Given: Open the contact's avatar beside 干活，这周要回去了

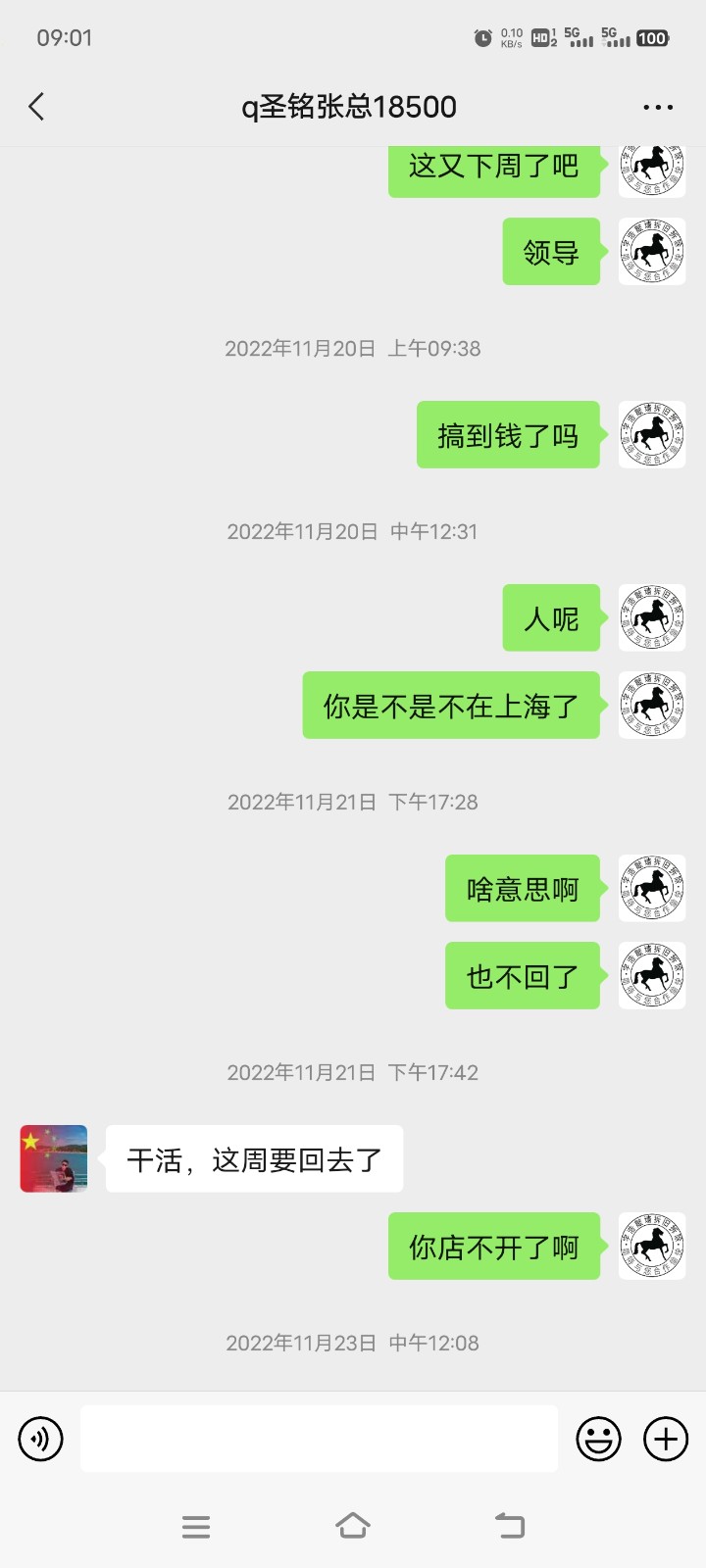Looking at the screenshot, I should (54, 1158).
